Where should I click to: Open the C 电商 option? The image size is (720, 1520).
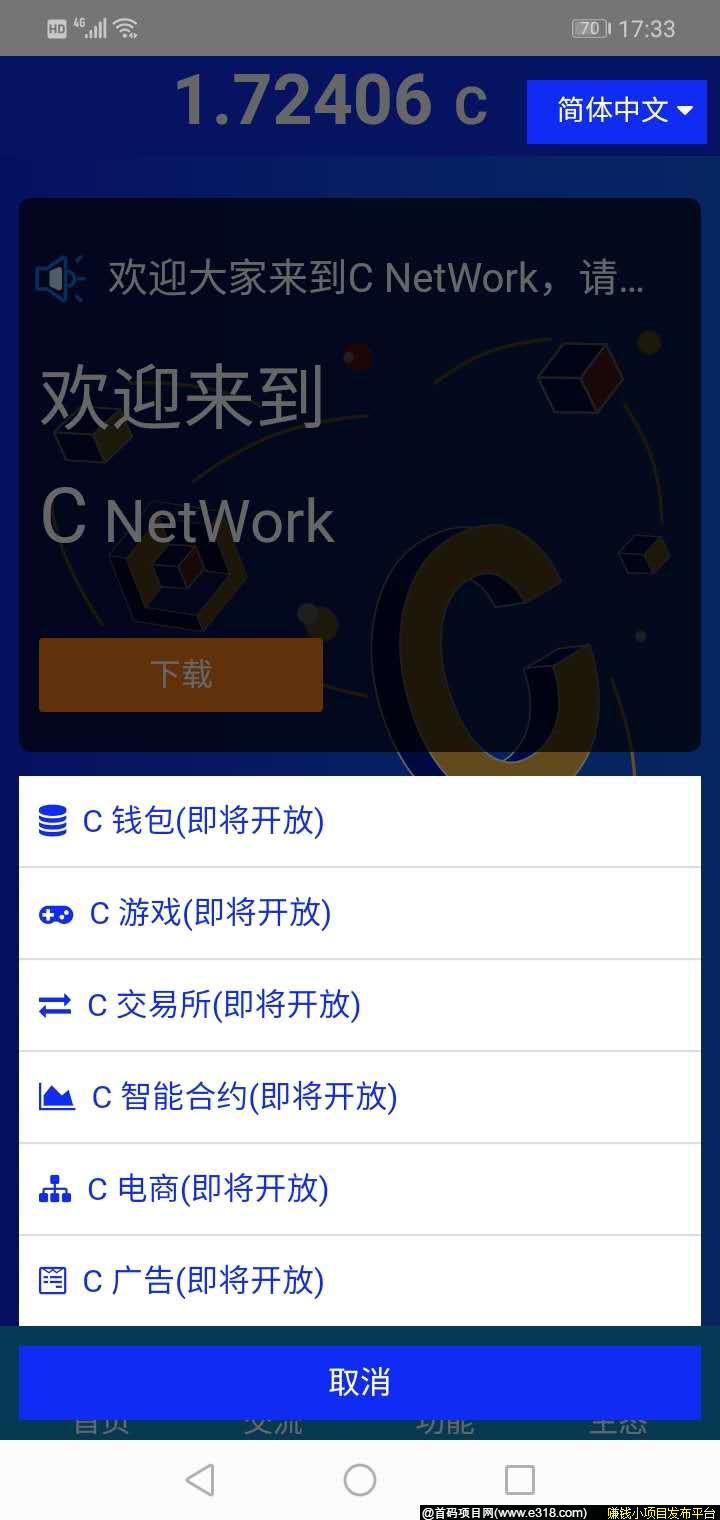coord(359,1189)
